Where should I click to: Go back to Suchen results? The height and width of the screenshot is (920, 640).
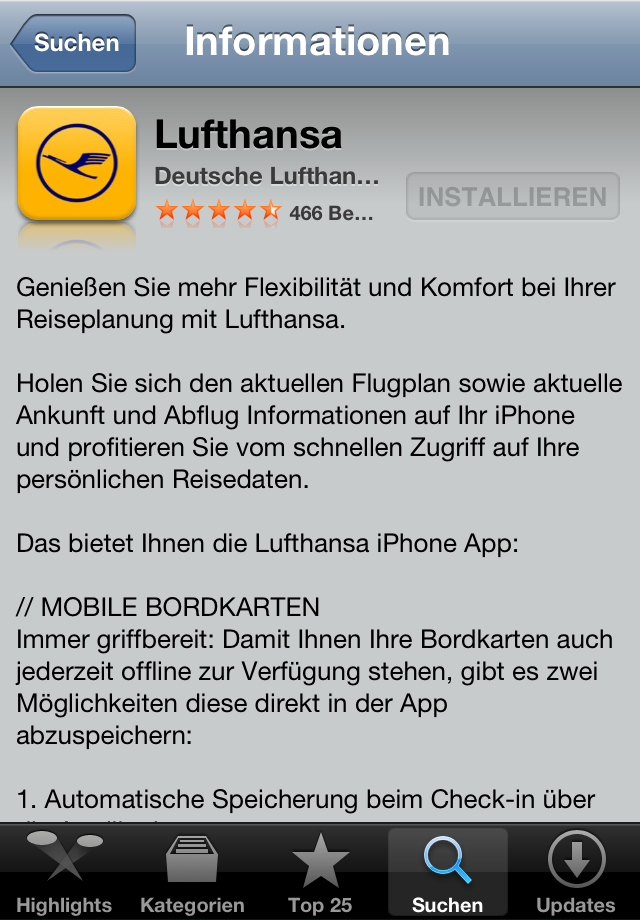point(74,43)
